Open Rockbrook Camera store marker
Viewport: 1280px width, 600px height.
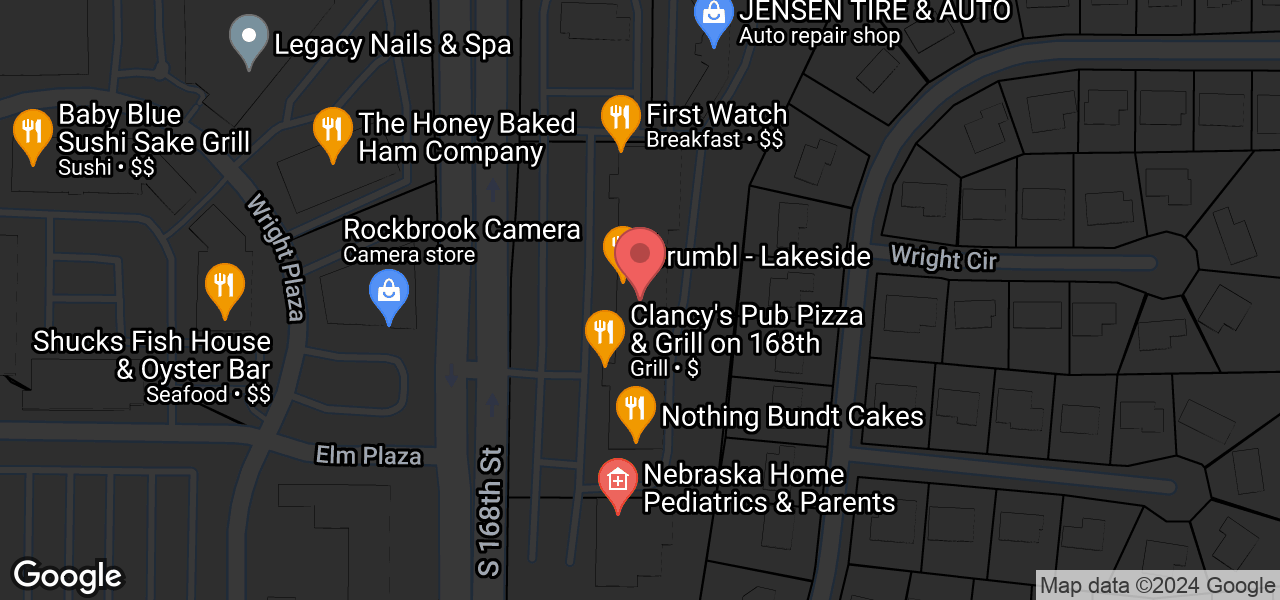[x=388, y=295]
